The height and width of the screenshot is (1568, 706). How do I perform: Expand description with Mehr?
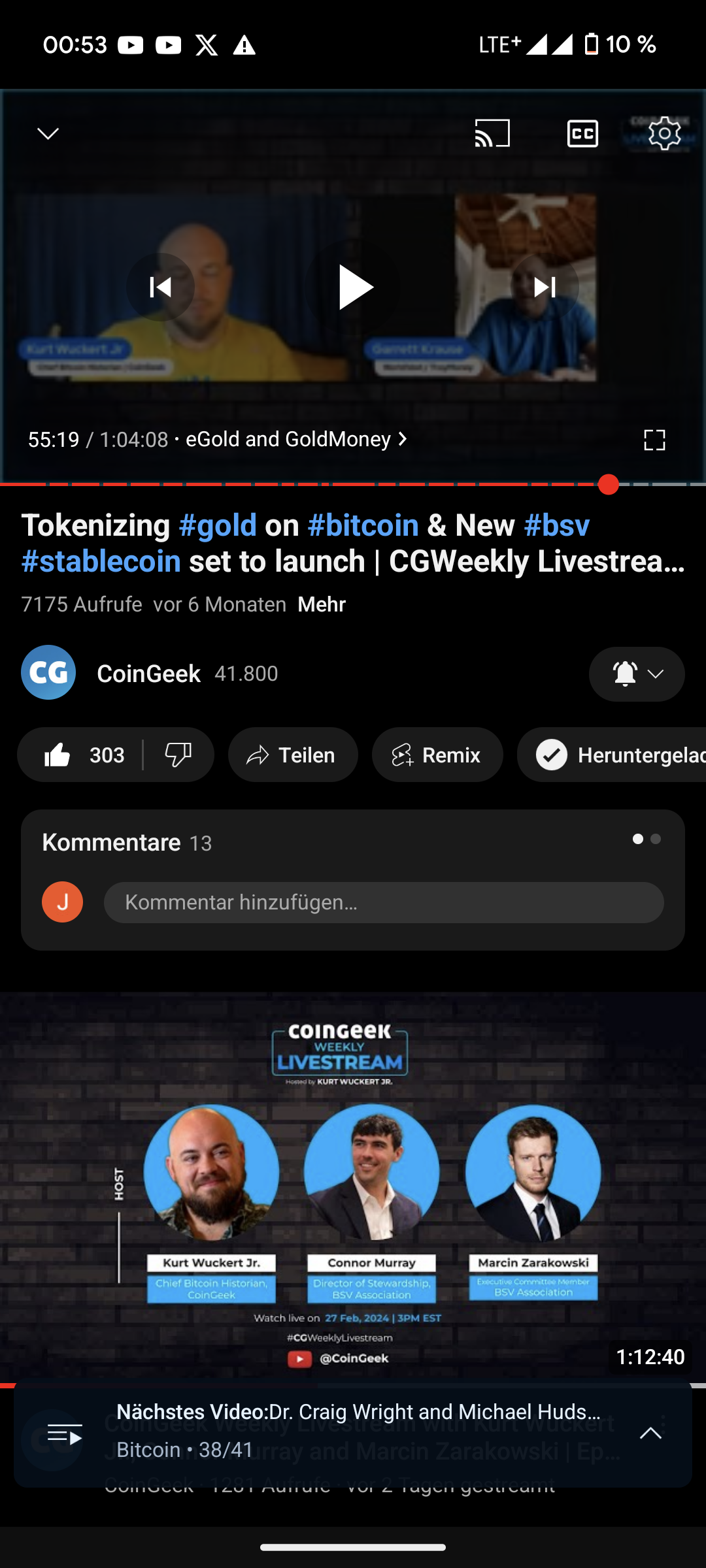tap(322, 604)
